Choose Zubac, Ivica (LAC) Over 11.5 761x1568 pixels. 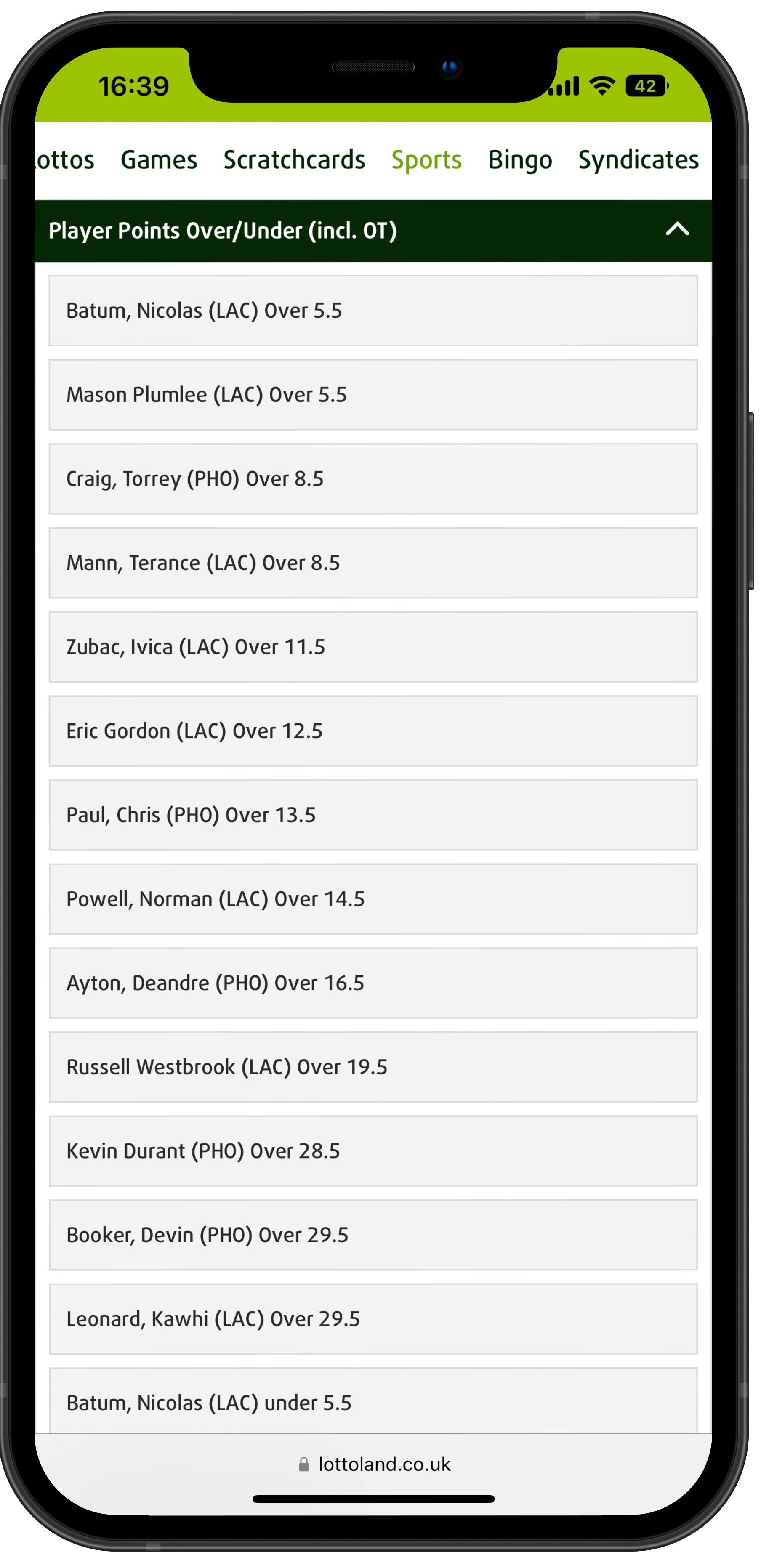pyautogui.click(x=373, y=646)
